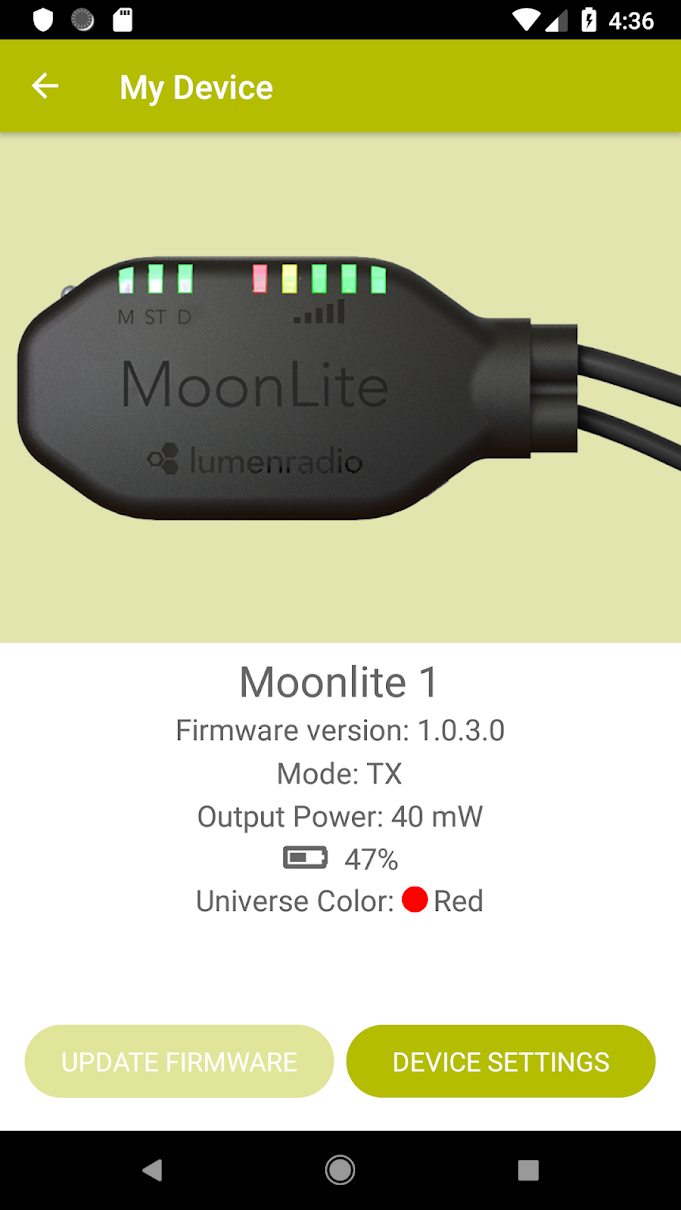Tap the Update Firmware button
Image resolution: width=681 pixels, height=1210 pixels.
179,1061
